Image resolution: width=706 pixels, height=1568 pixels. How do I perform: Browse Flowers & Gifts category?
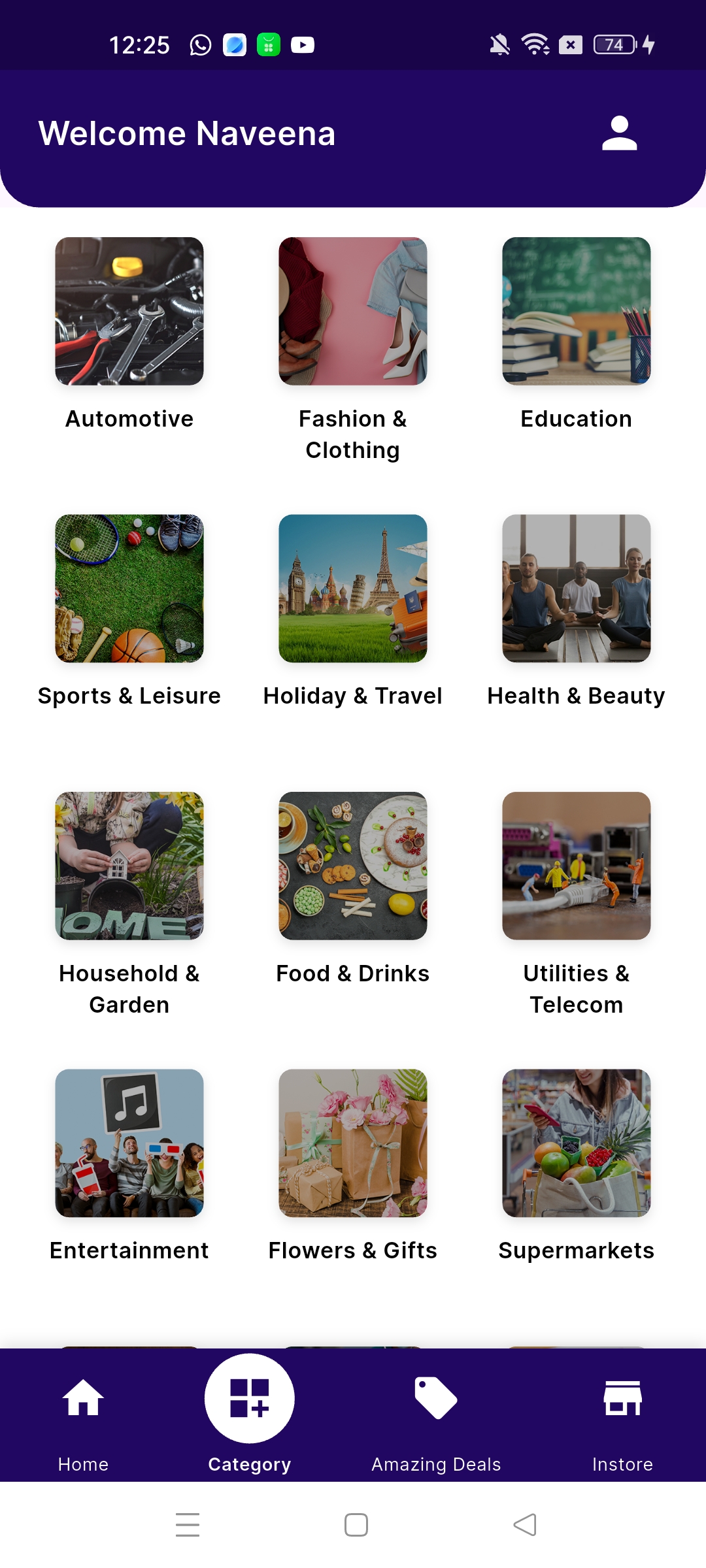tap(353, 1143)
